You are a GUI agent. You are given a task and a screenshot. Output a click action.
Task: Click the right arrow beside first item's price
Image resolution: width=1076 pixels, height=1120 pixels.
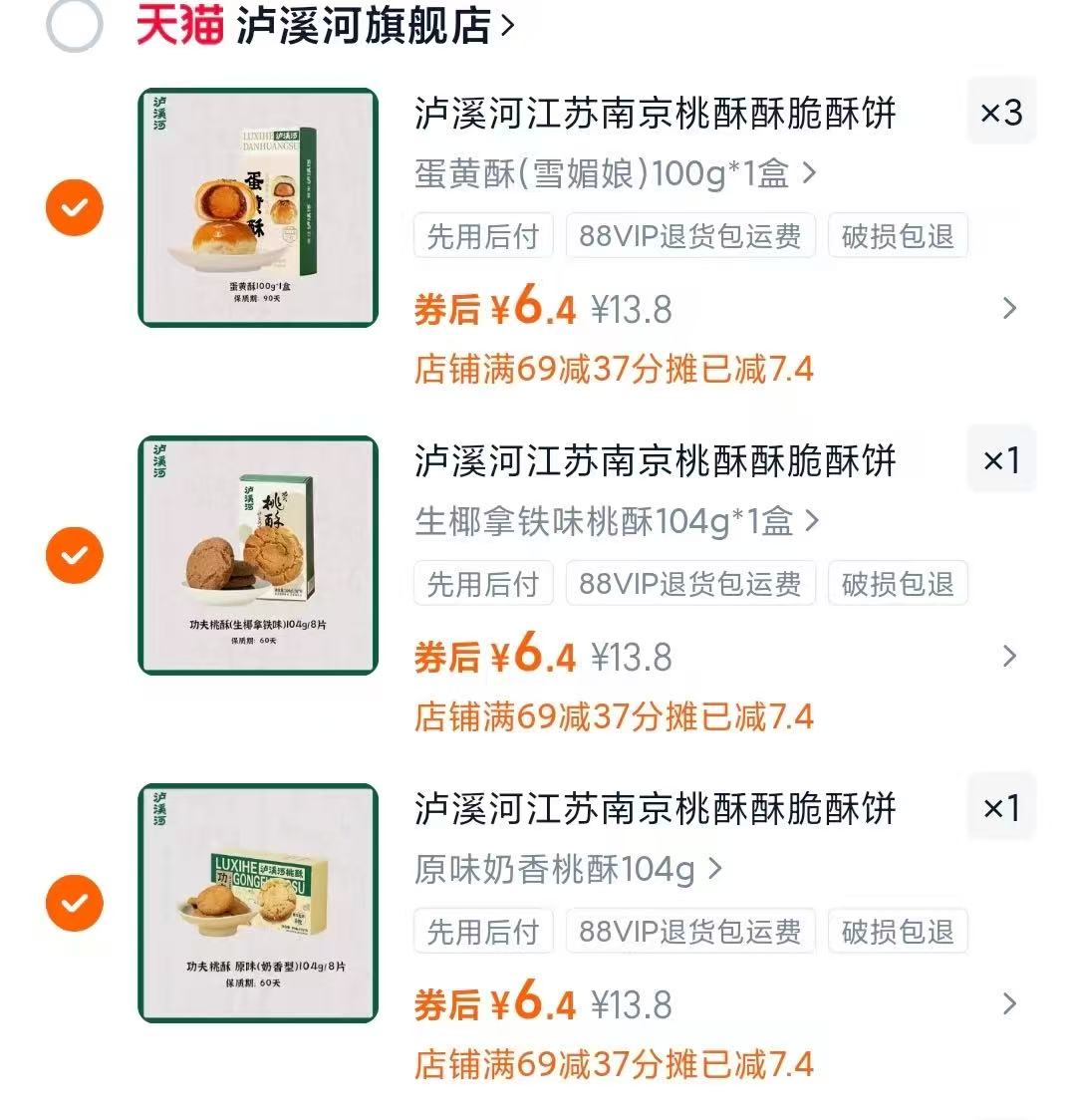pyautogui.click(x=1010, y=309)
